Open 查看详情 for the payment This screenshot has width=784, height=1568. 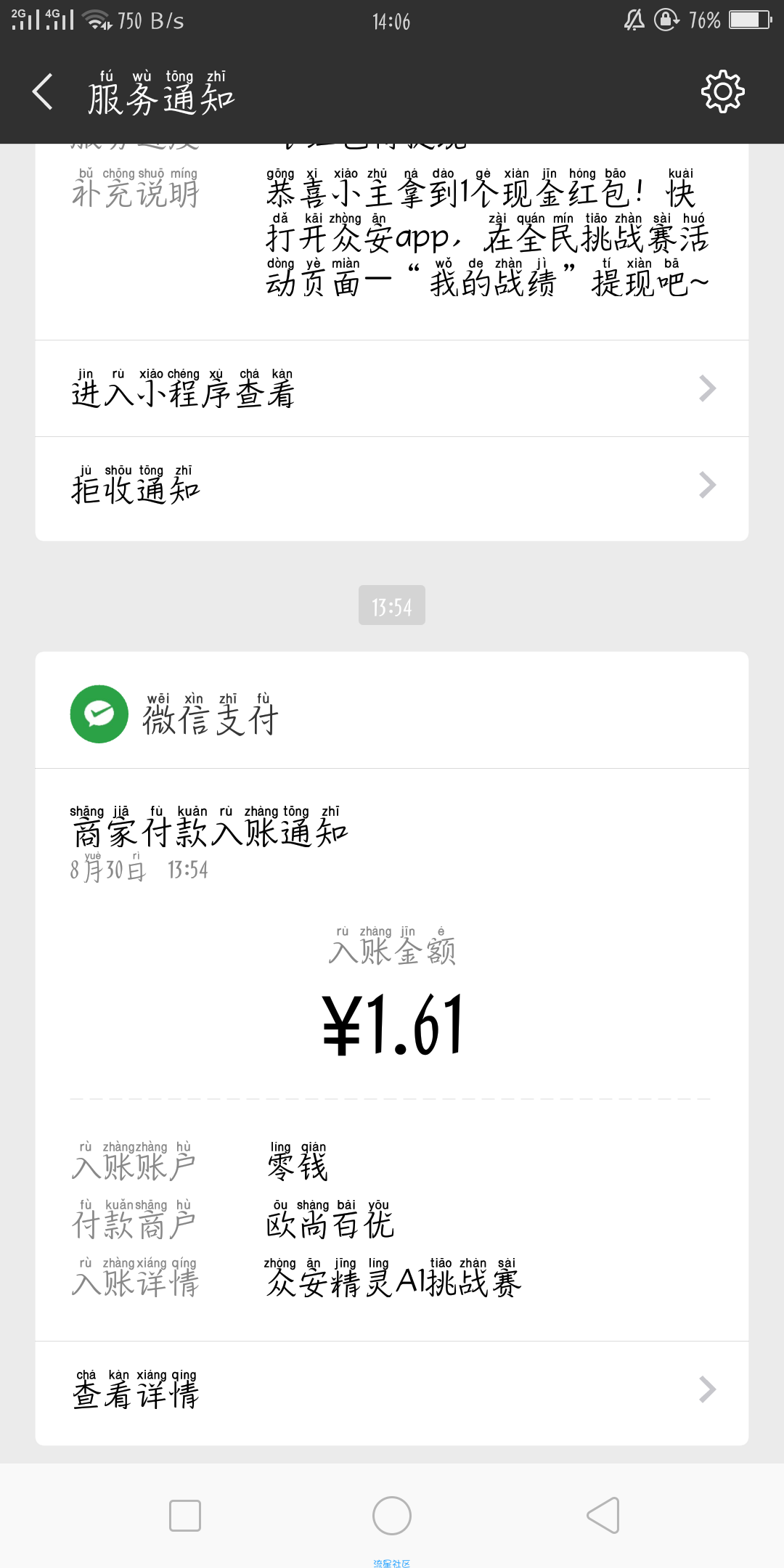392,1389
